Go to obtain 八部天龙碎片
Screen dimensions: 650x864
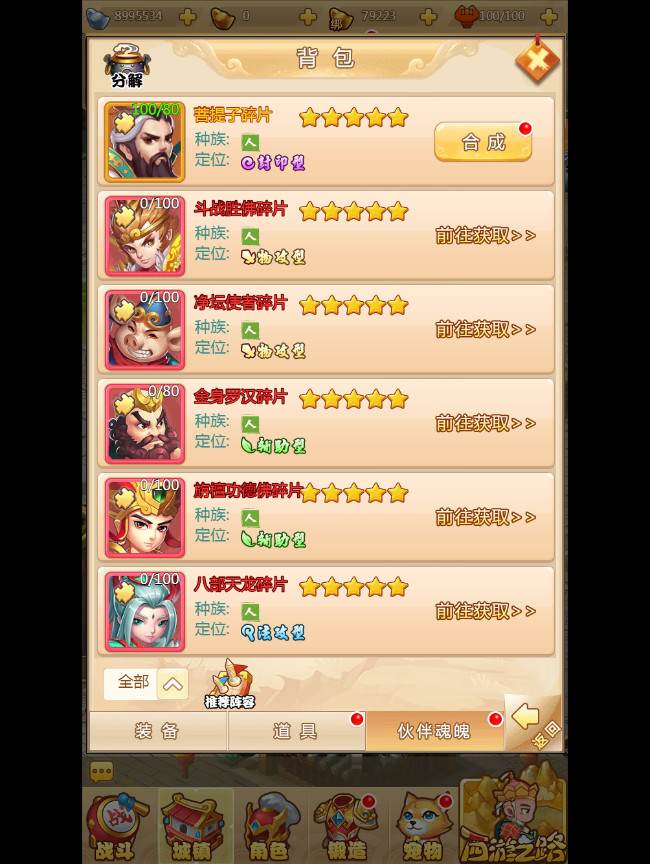pos(485,611)
